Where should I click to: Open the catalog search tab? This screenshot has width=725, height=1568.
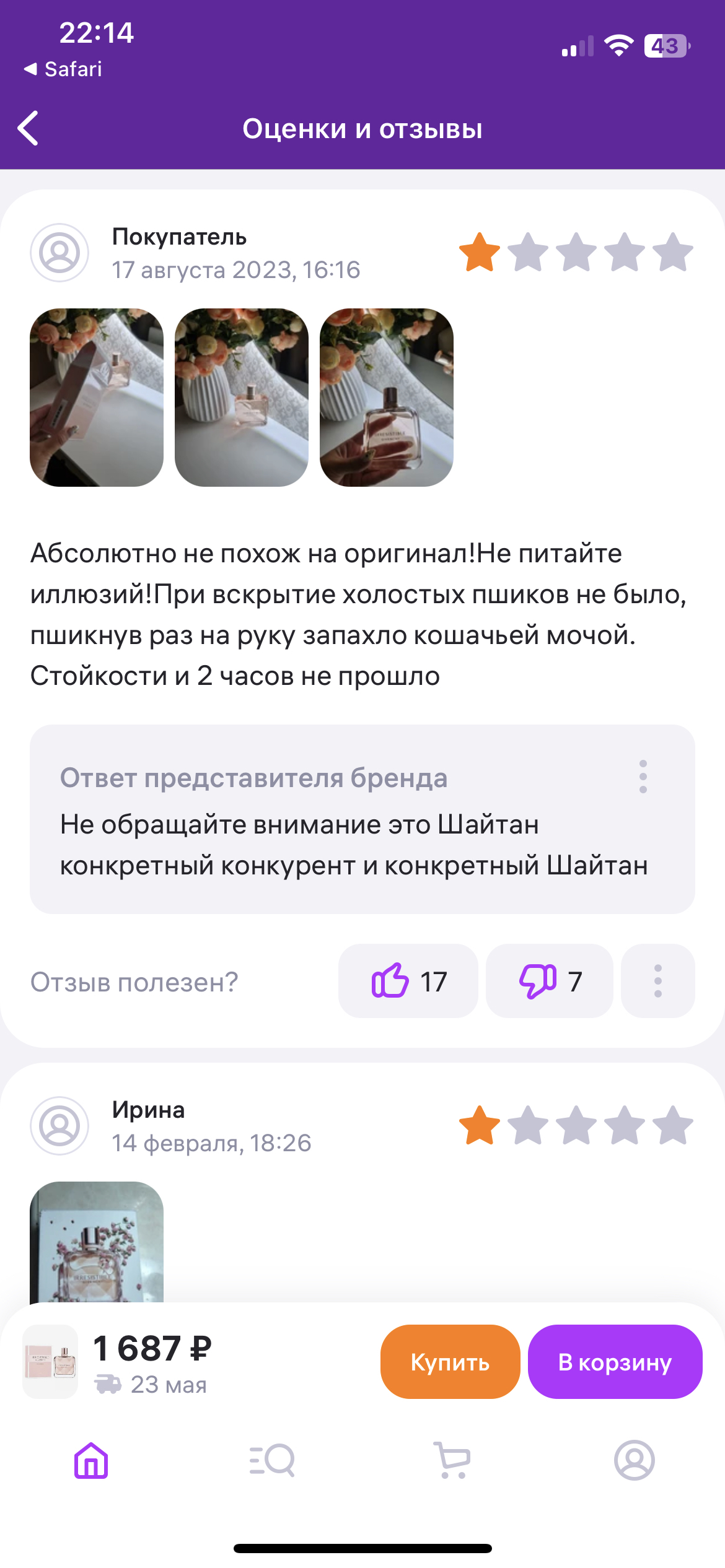(x=272, y=1461)
